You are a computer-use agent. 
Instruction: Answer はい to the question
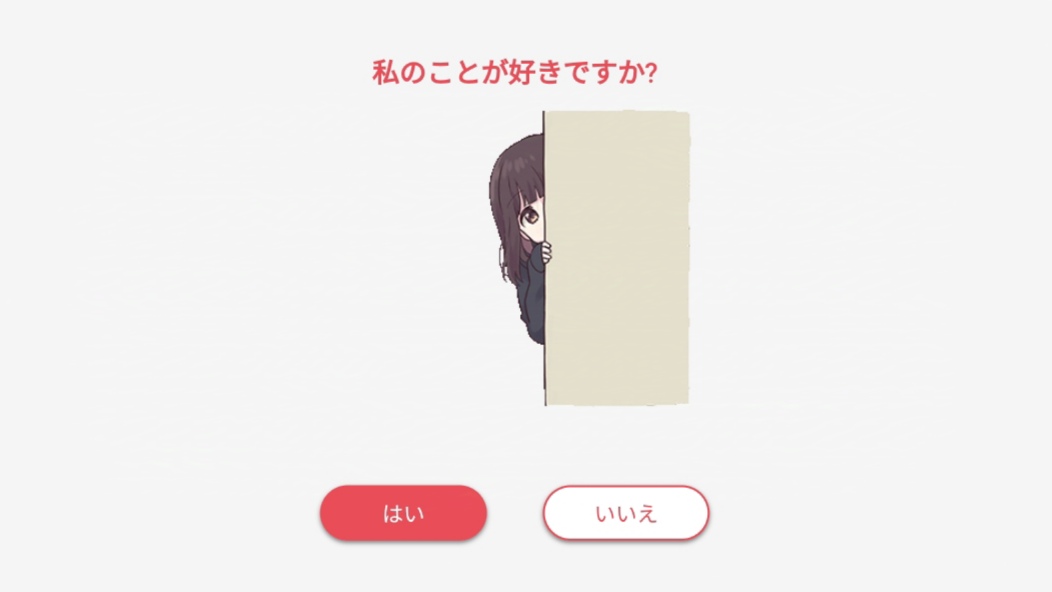[403, 513]
